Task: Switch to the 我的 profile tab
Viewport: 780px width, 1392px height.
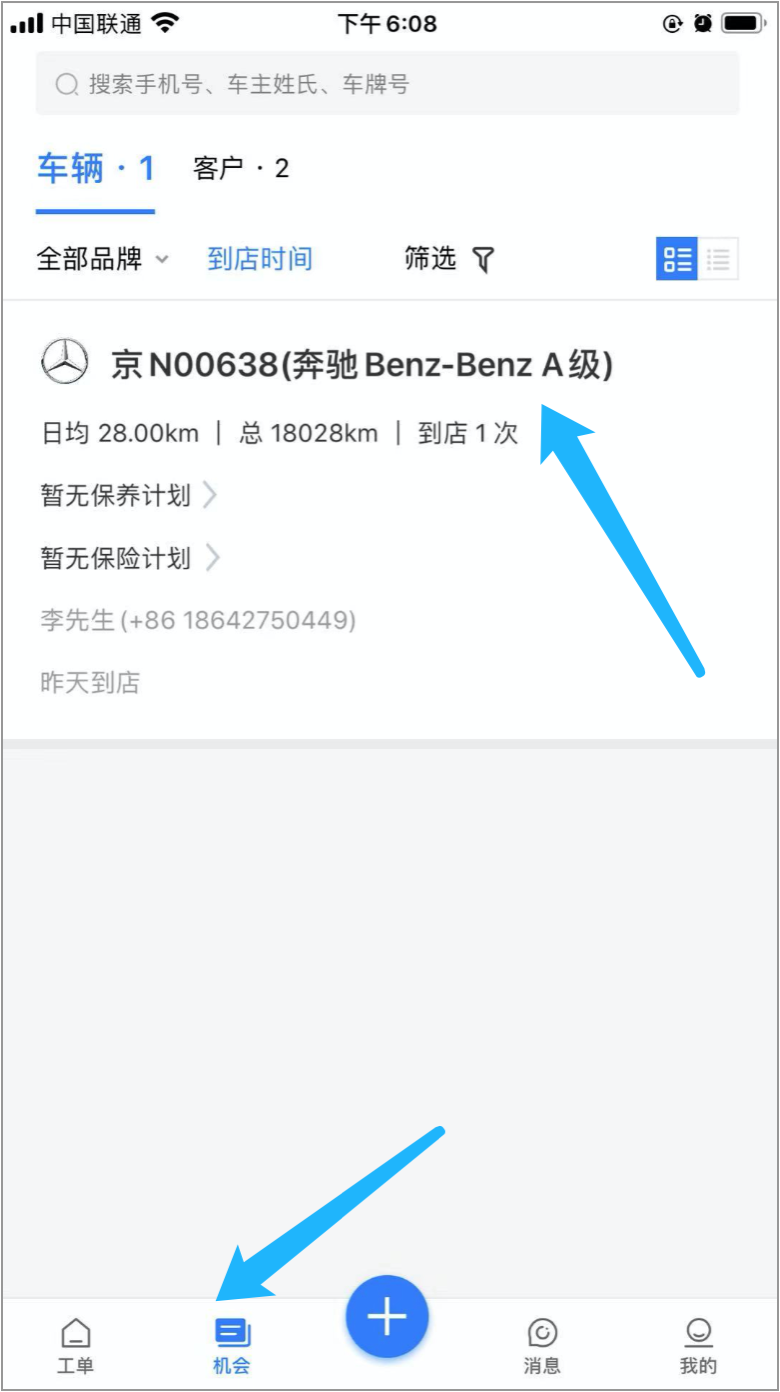Action: coord(698,1345)
